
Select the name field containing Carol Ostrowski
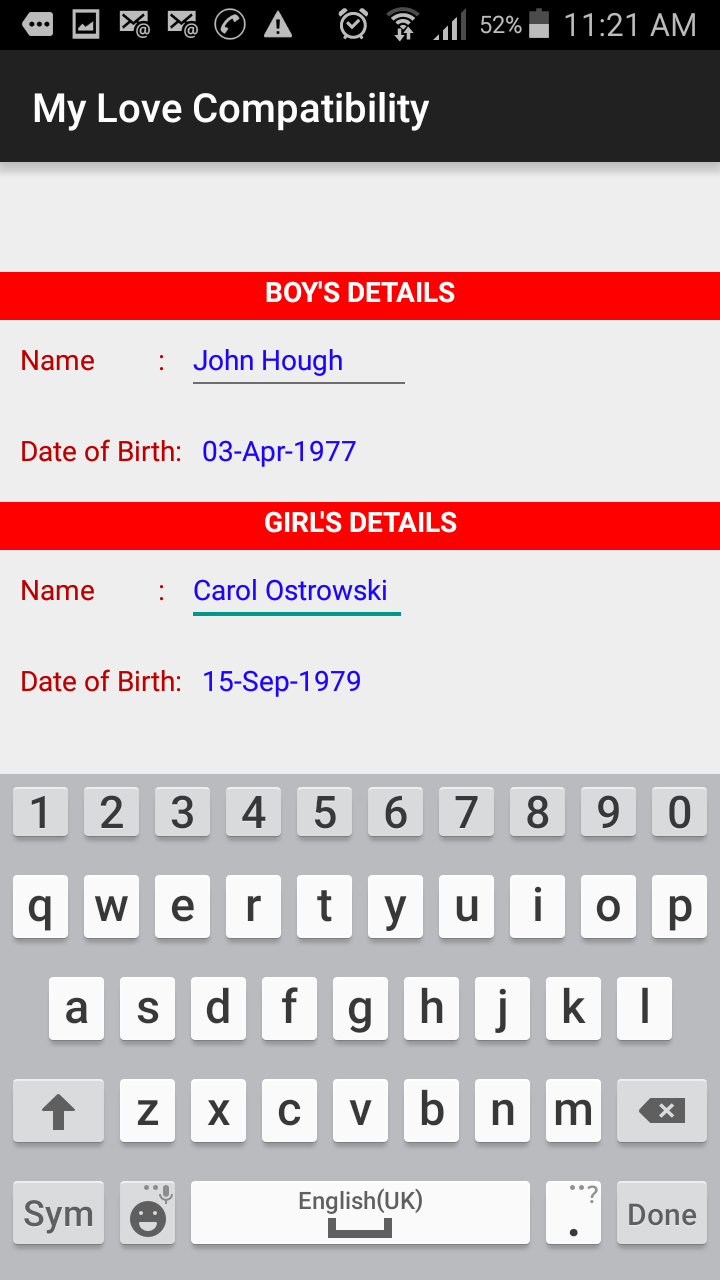point(296,590)
